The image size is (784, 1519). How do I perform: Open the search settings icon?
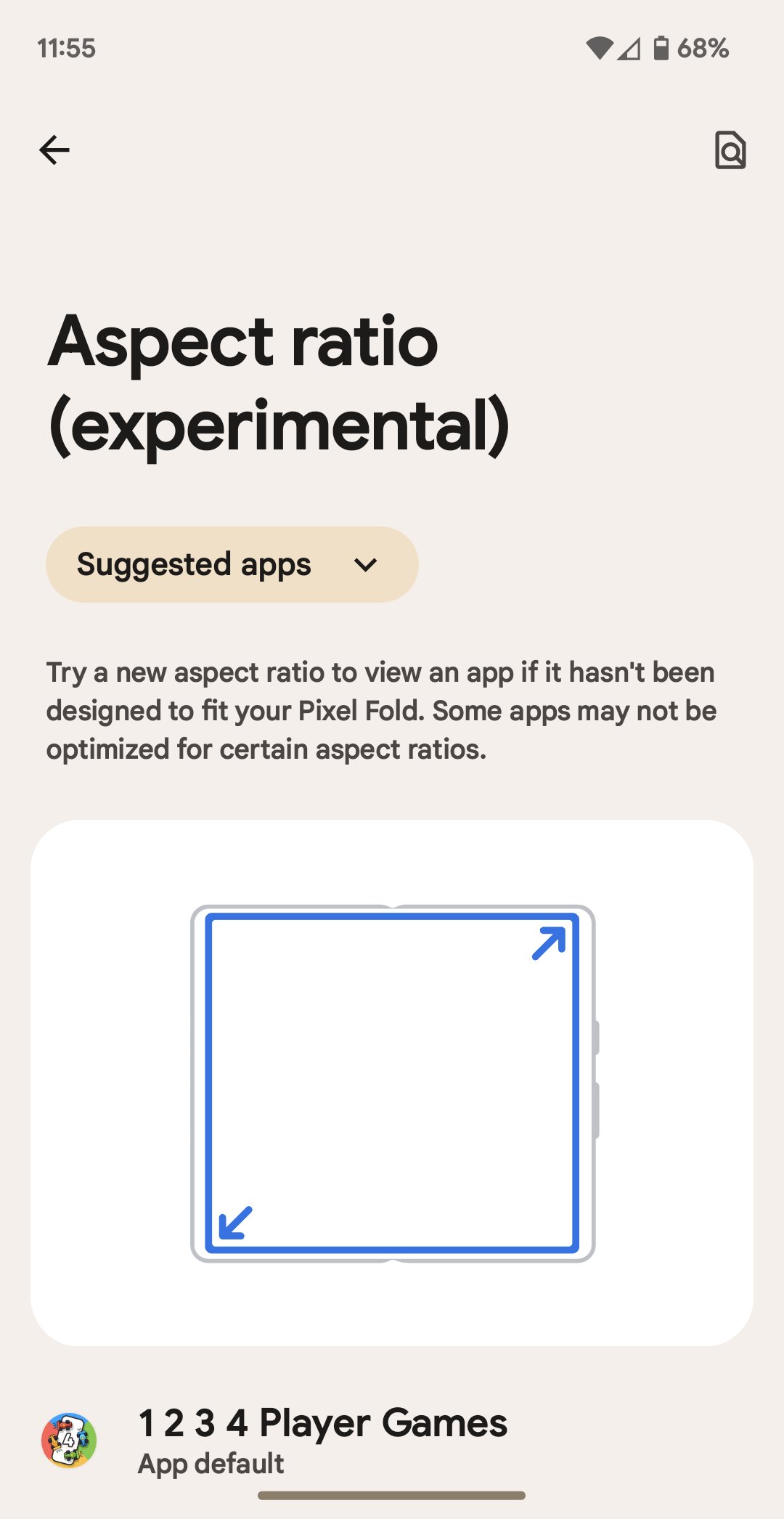coord(730,150)
